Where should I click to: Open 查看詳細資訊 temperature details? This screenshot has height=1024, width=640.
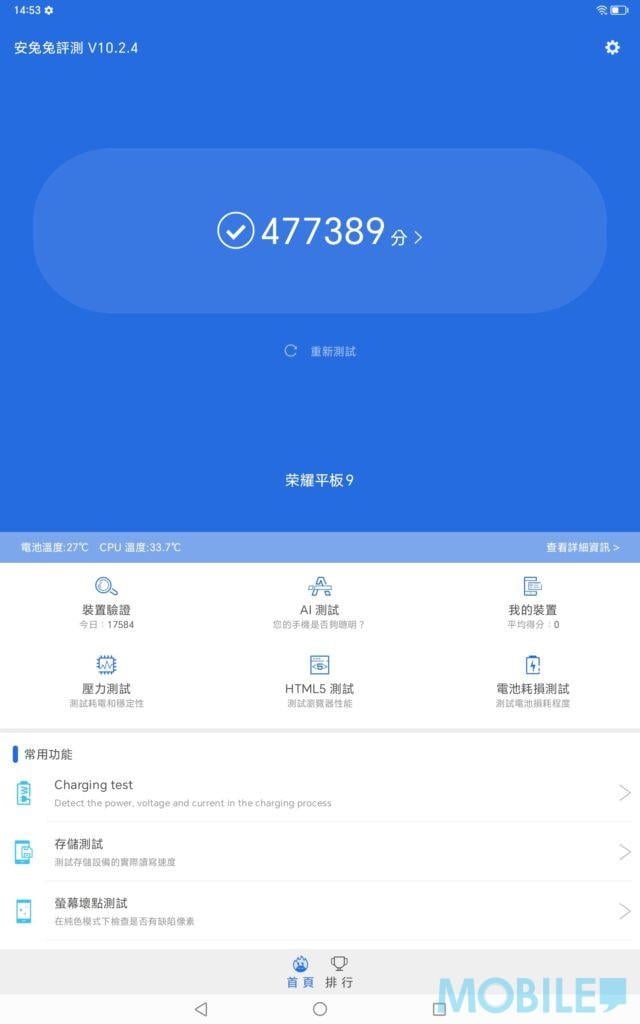[x=582, y=547]
